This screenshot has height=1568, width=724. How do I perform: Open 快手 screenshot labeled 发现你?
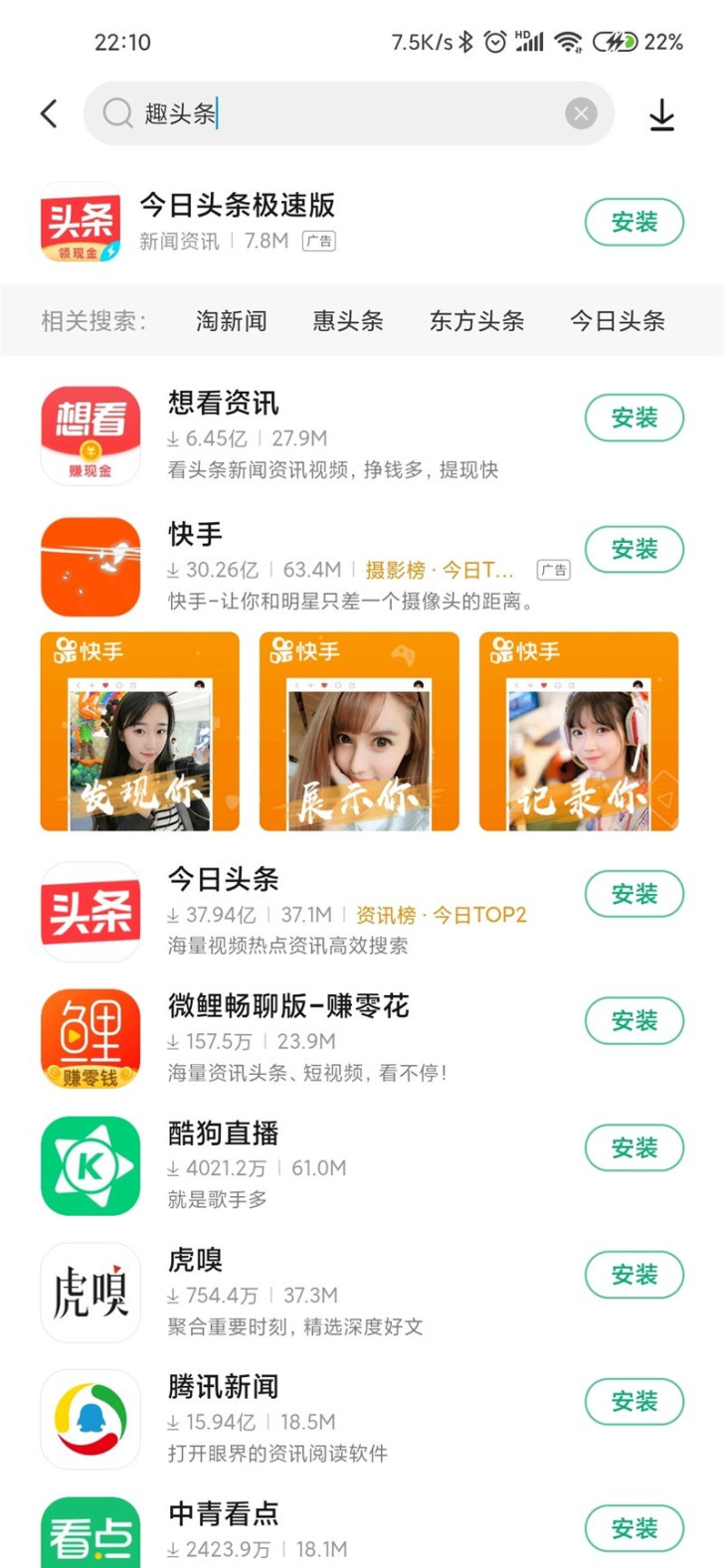(140, 731)
